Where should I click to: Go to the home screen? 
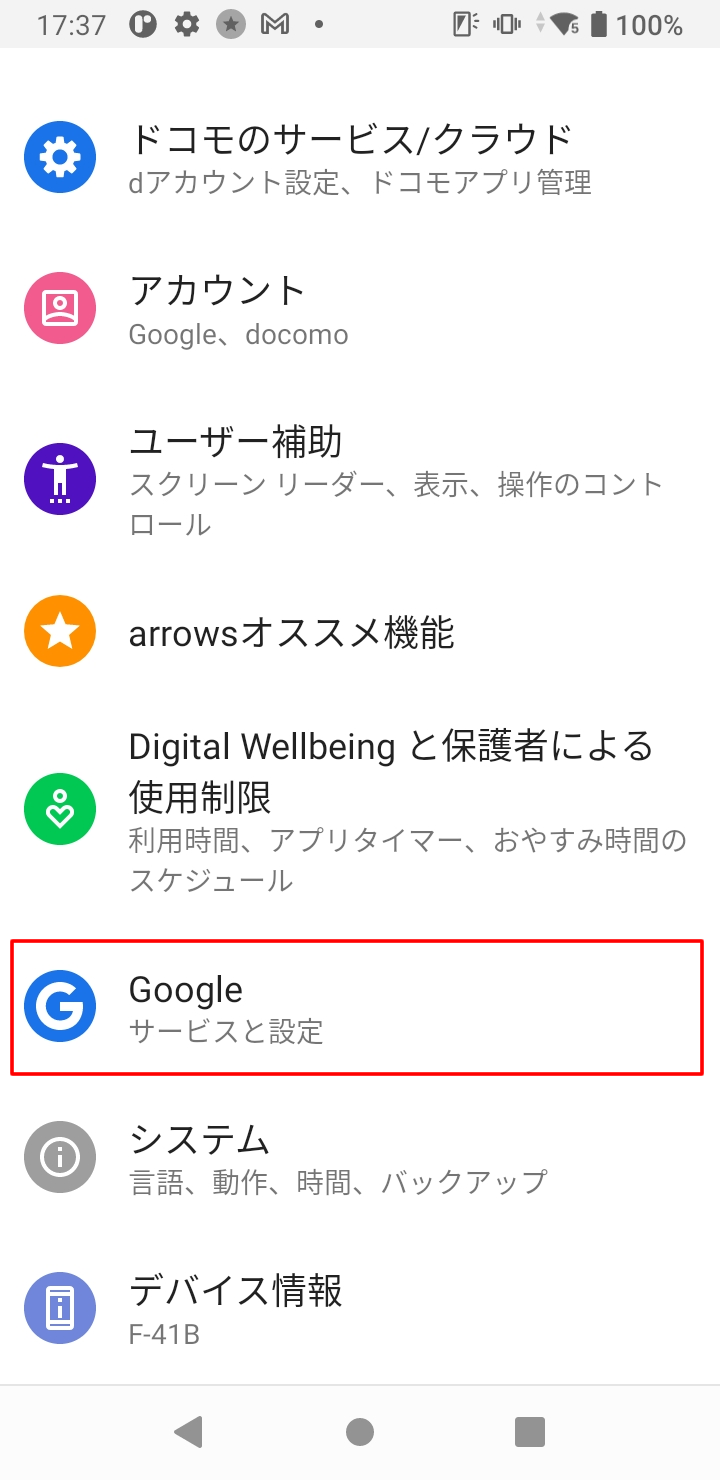point(360,1432)
